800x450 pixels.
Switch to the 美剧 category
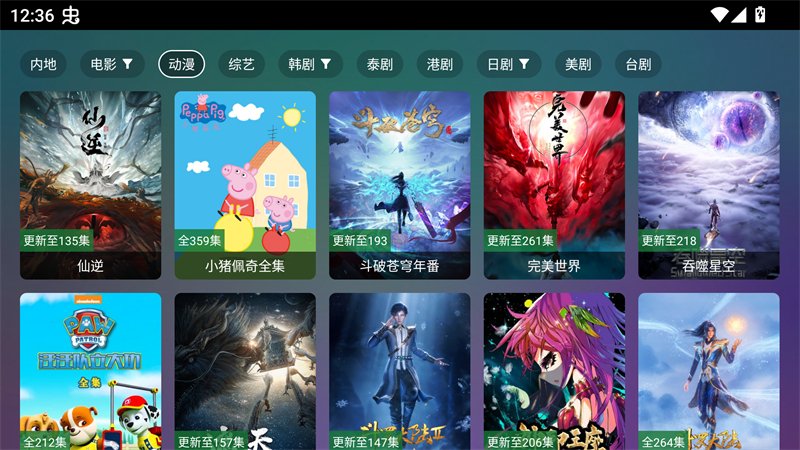578,64
